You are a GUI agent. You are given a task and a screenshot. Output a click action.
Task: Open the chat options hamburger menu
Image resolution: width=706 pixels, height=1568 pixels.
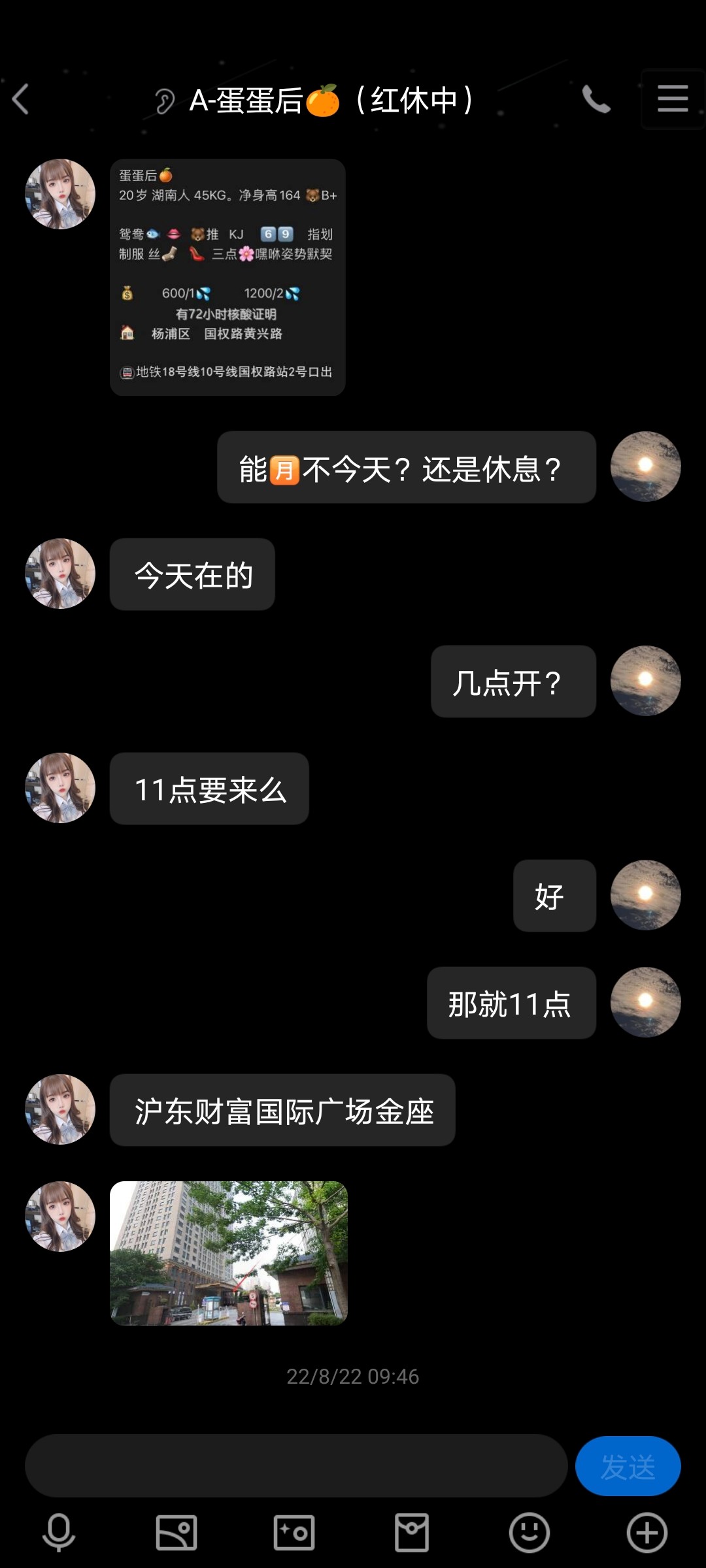pos(673,99)
